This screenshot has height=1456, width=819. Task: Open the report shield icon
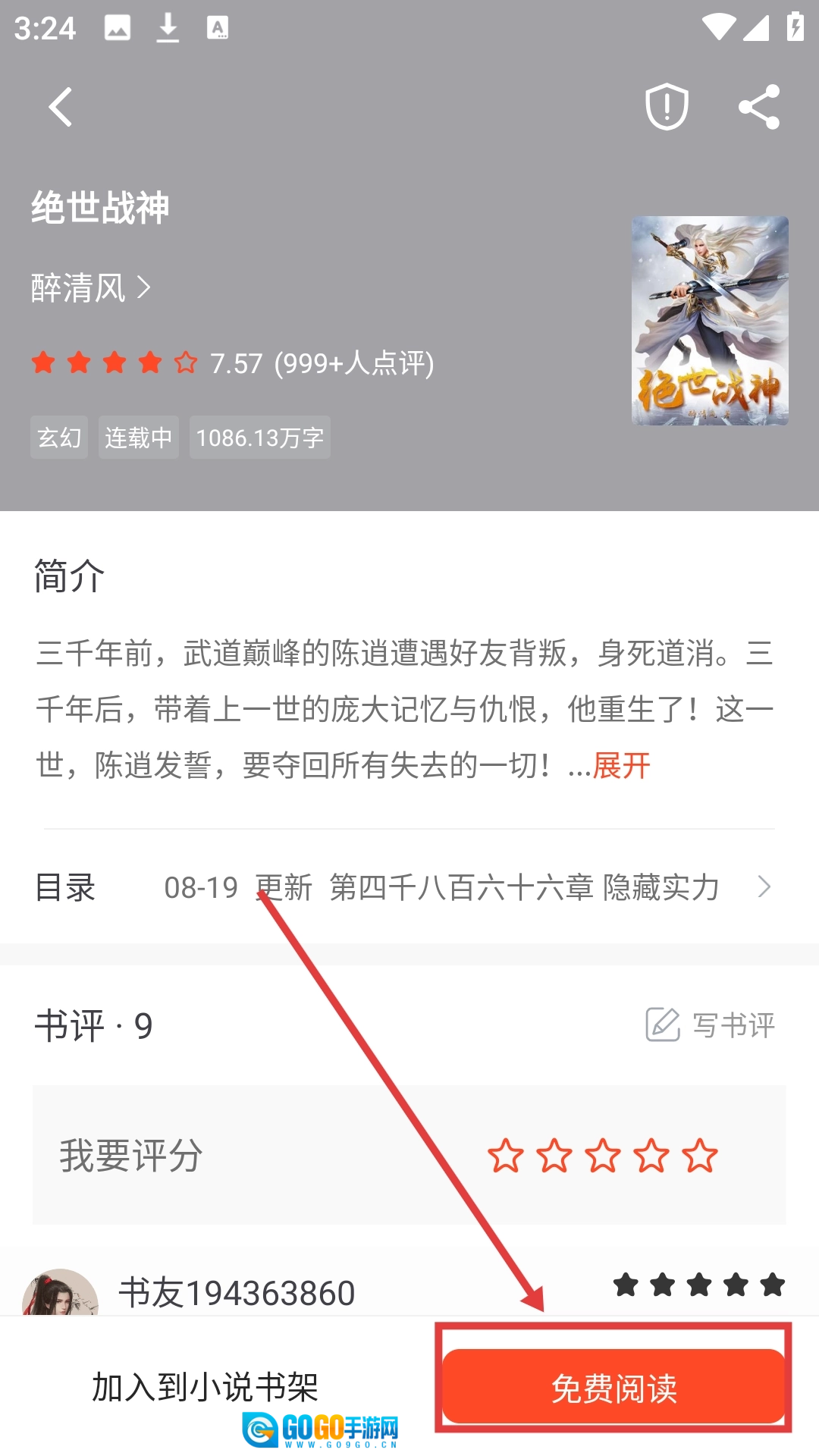coord(667,107)
